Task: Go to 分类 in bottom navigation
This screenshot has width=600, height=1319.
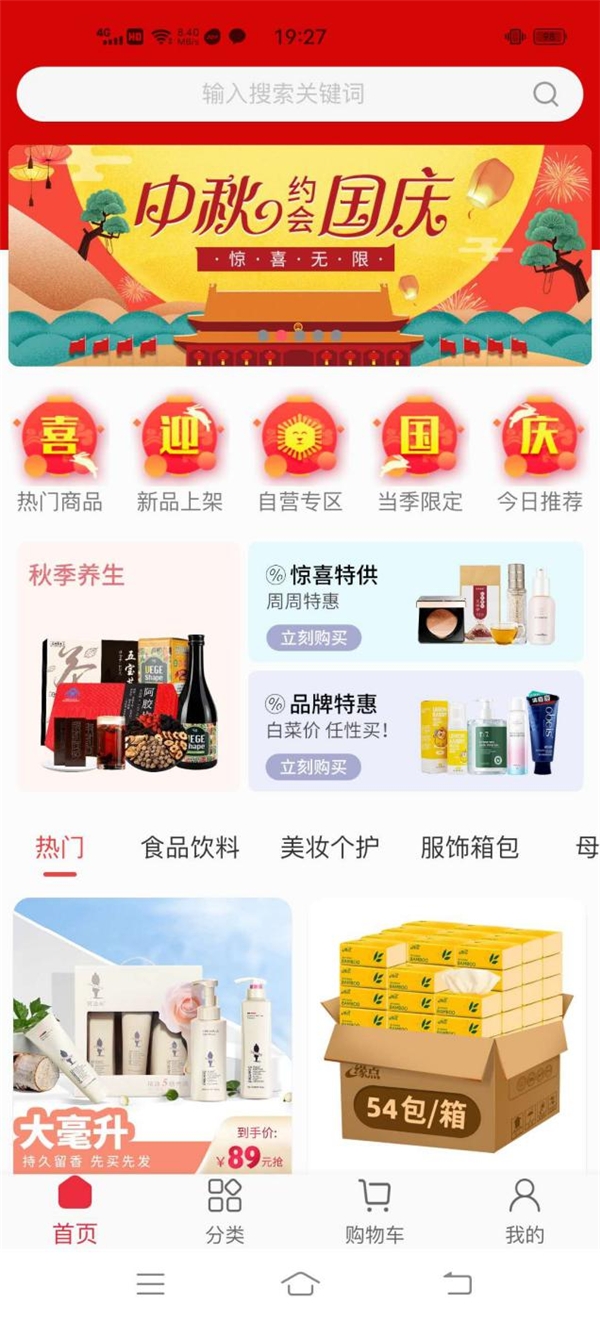Action: (225, 1211)
